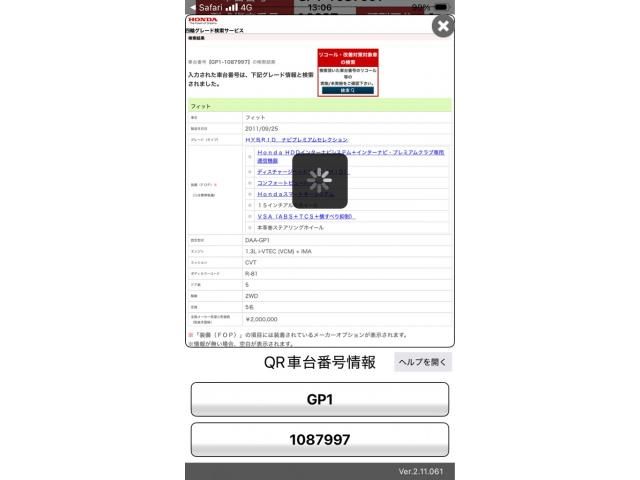The image size is (640, 480).
Task: Tap the 1087997 chassis number button
Action: click(x=319, y=439)
